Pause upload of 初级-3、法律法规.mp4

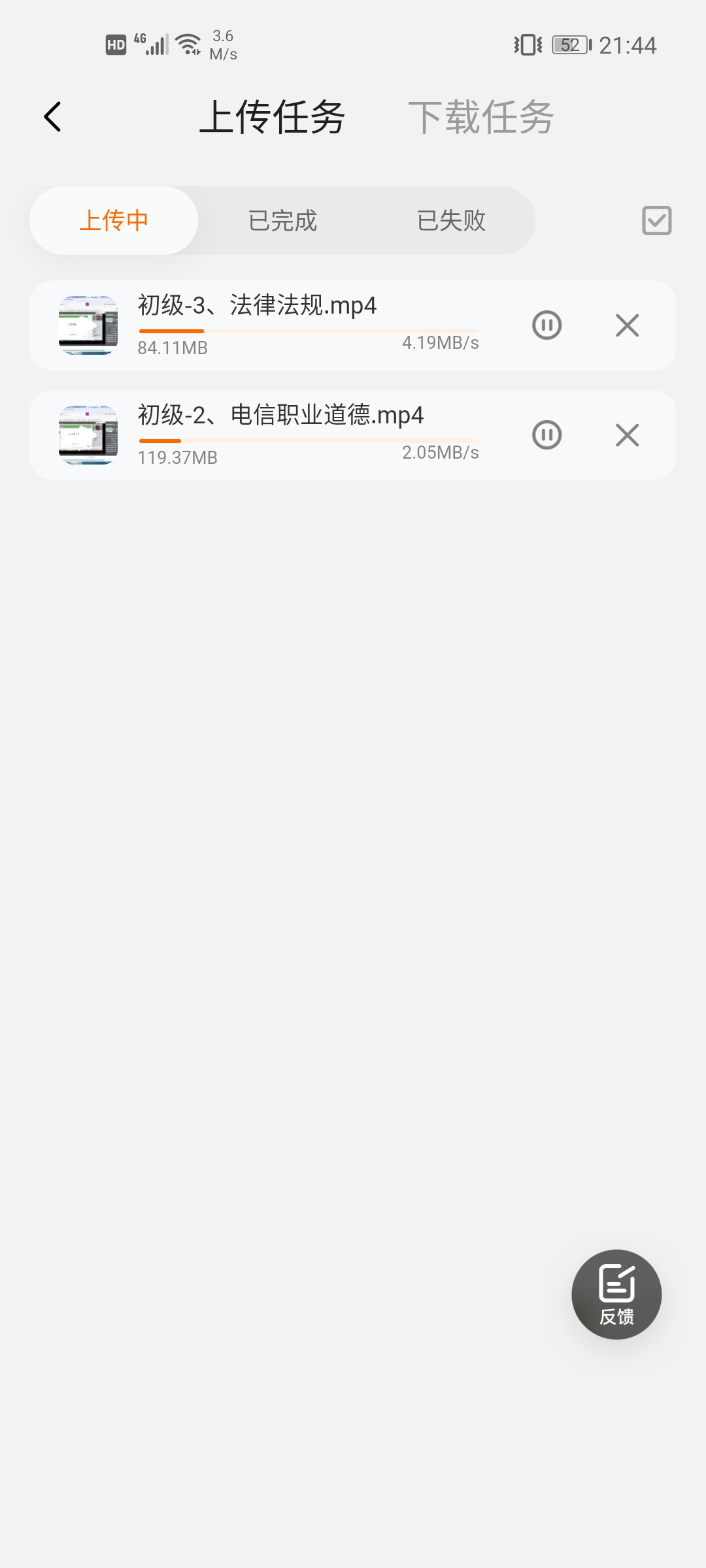(x=546, y=325)
